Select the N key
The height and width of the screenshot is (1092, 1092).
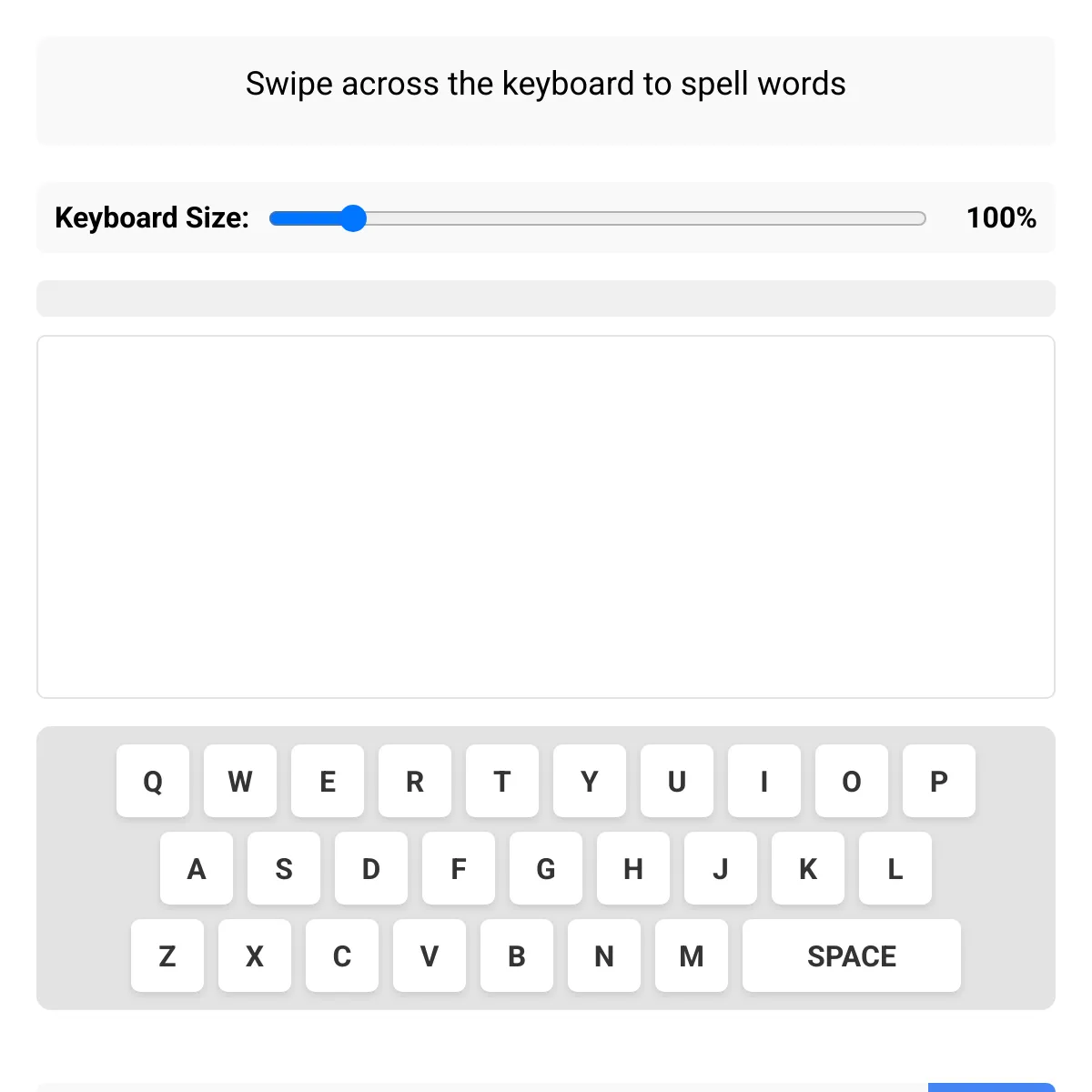(604, 955)
